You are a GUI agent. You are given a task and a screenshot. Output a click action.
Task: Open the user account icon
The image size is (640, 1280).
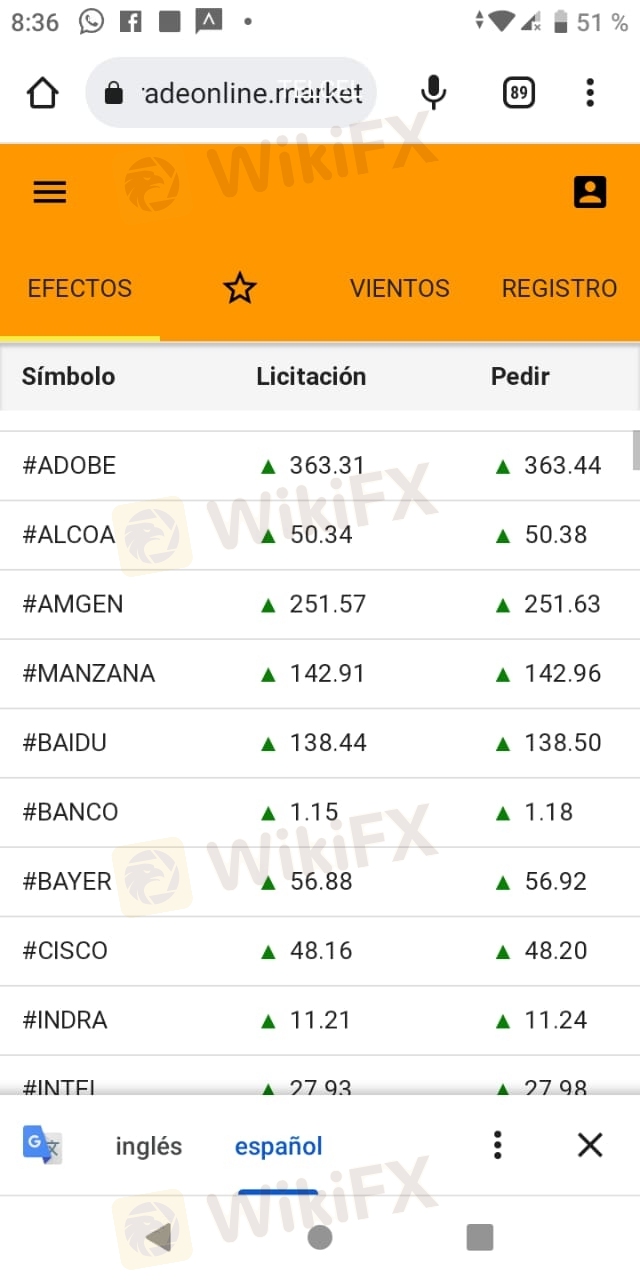(590, 191)
